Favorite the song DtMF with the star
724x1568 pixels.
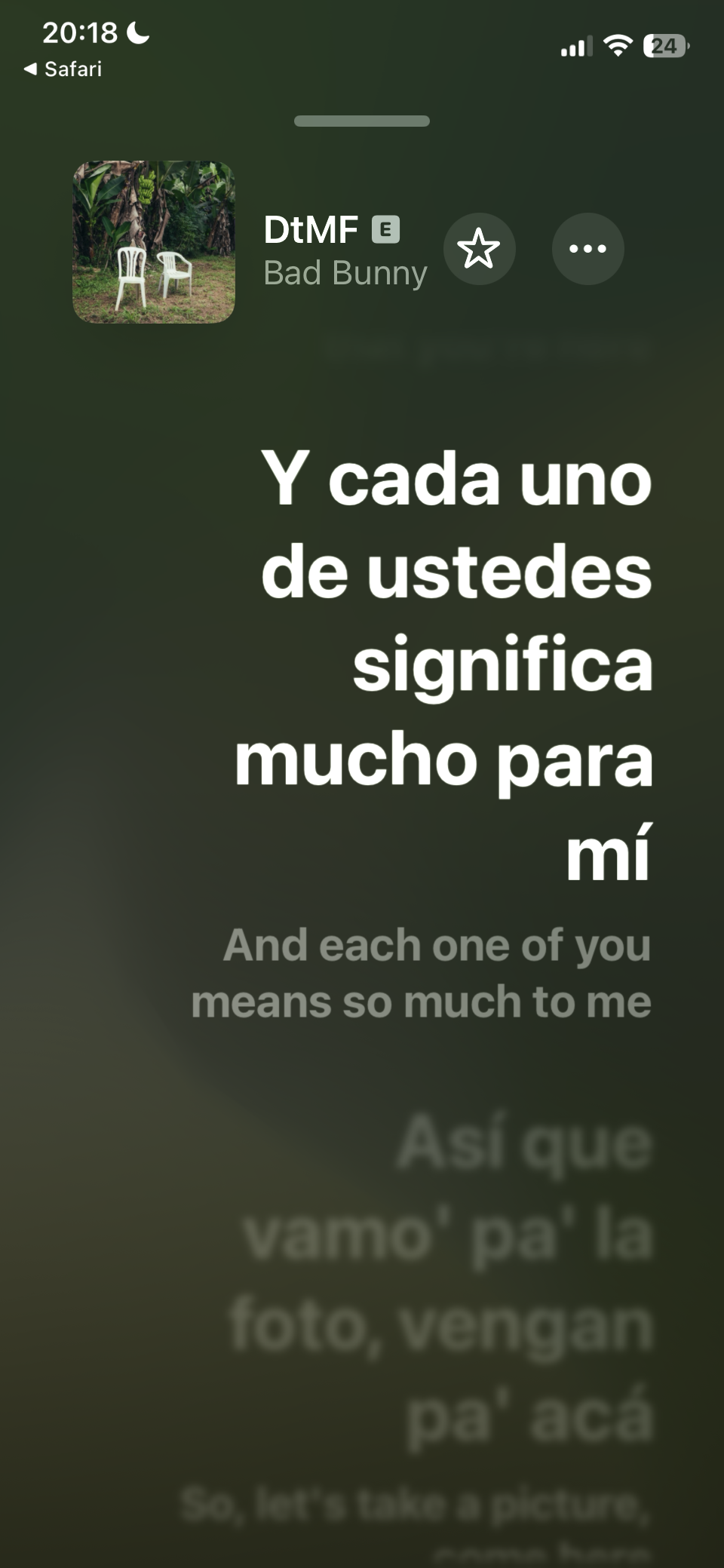click(479, 249)
